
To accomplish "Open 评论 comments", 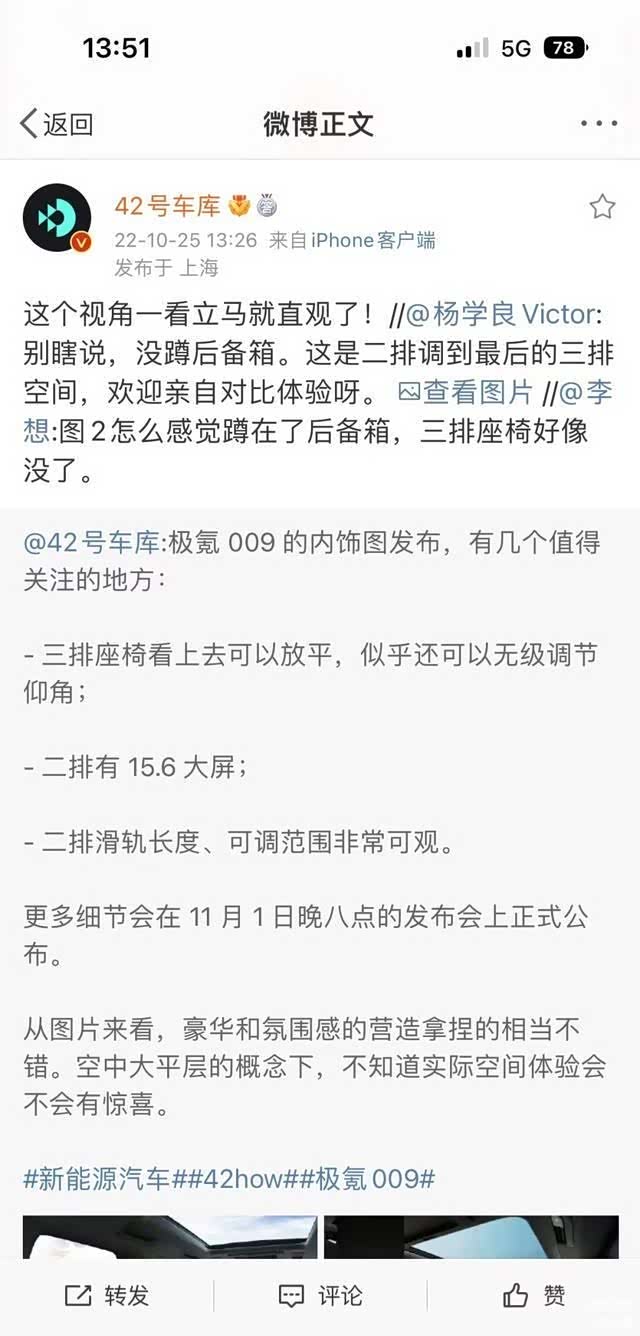I will point(320,1296).
